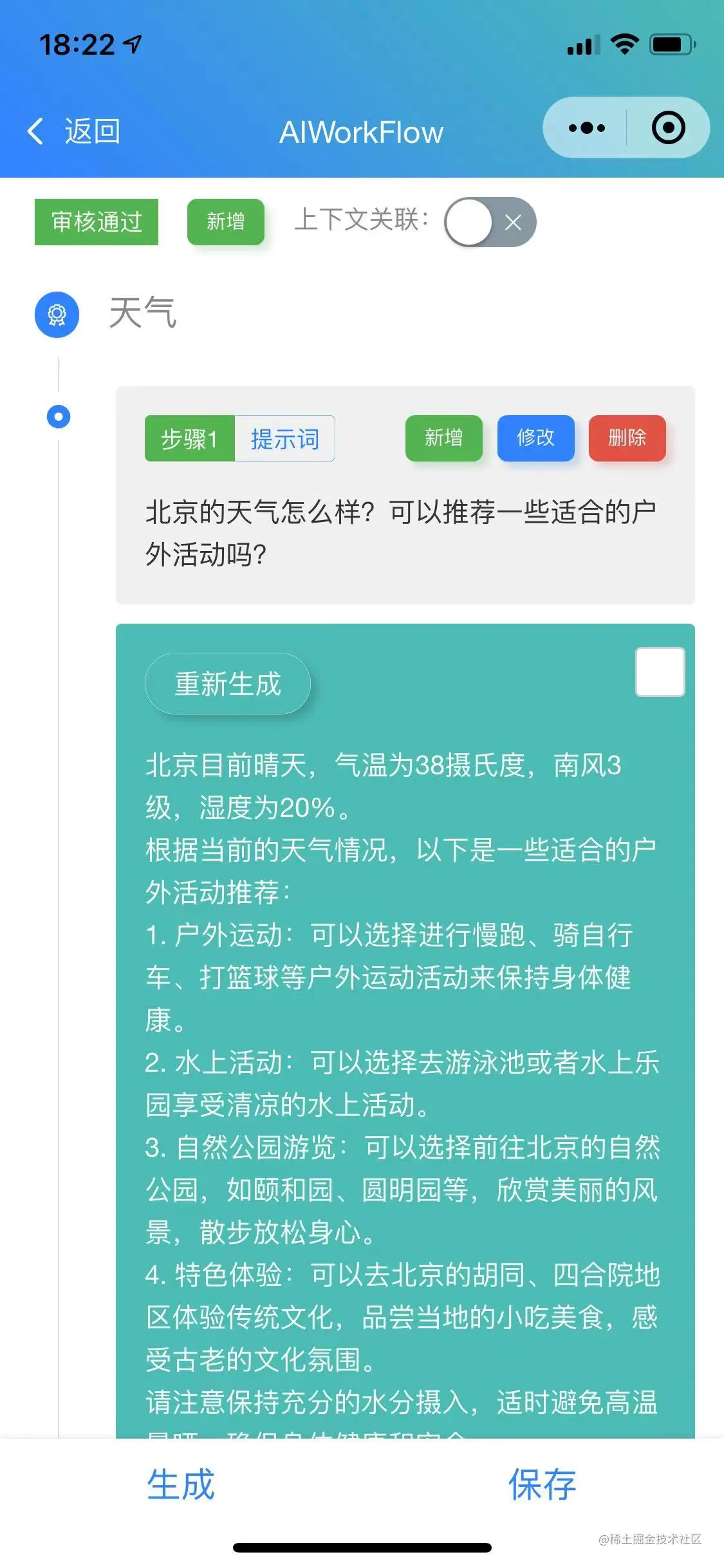Tap 新增 inside the step 1 card
The image size is (724, 1568).
[443, 438]
